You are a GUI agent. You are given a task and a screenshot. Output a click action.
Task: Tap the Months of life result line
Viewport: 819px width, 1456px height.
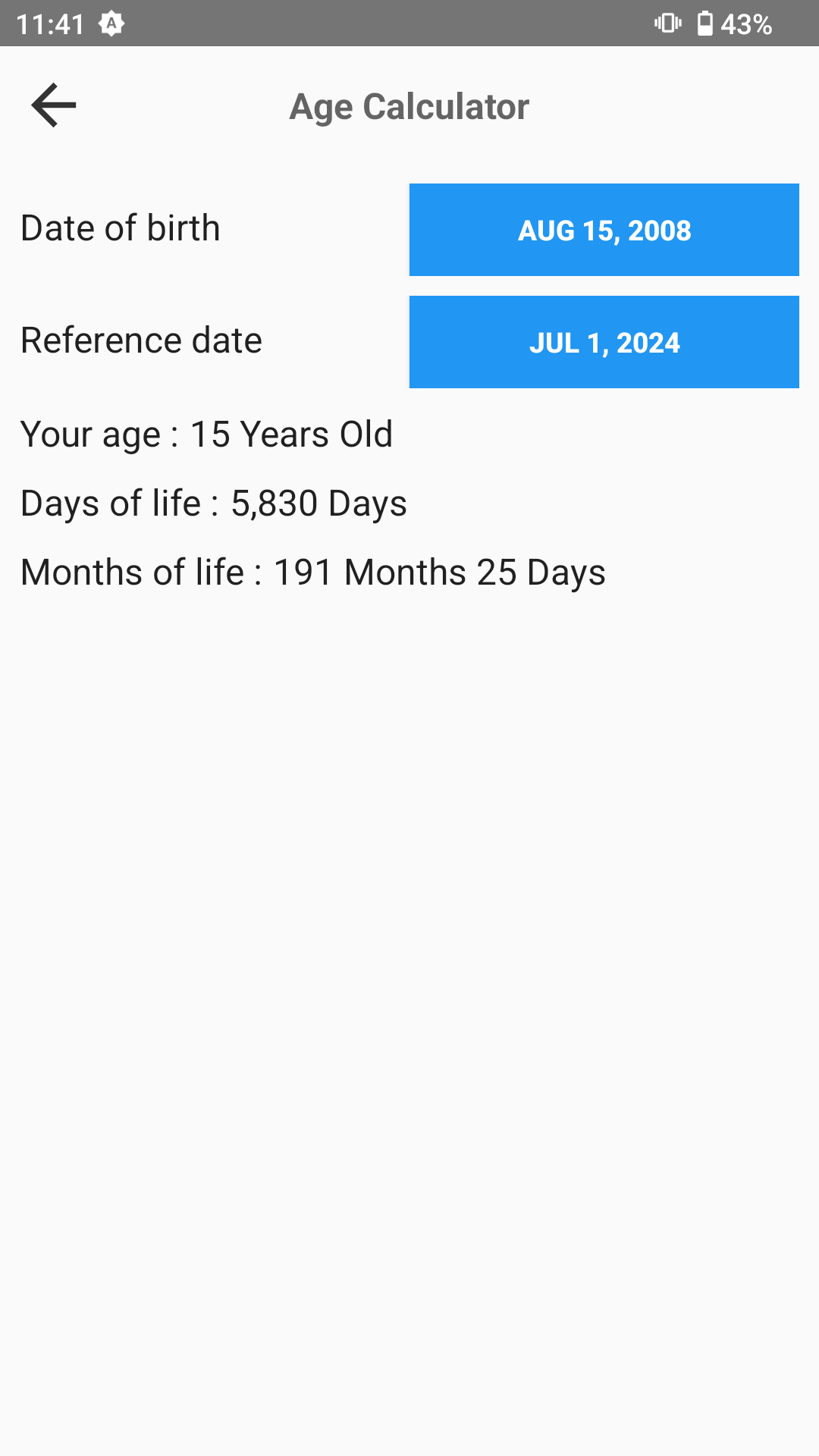[313, 571]
